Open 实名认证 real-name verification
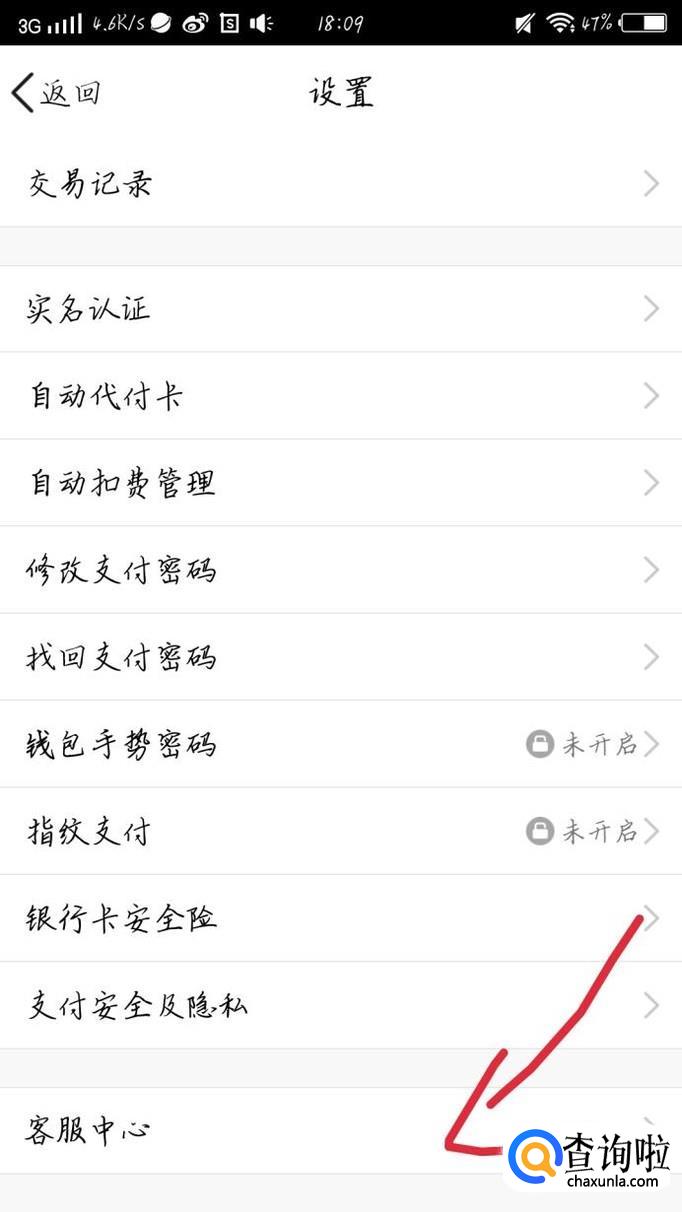The image size is (682, 1212). [x=340, y=308]
